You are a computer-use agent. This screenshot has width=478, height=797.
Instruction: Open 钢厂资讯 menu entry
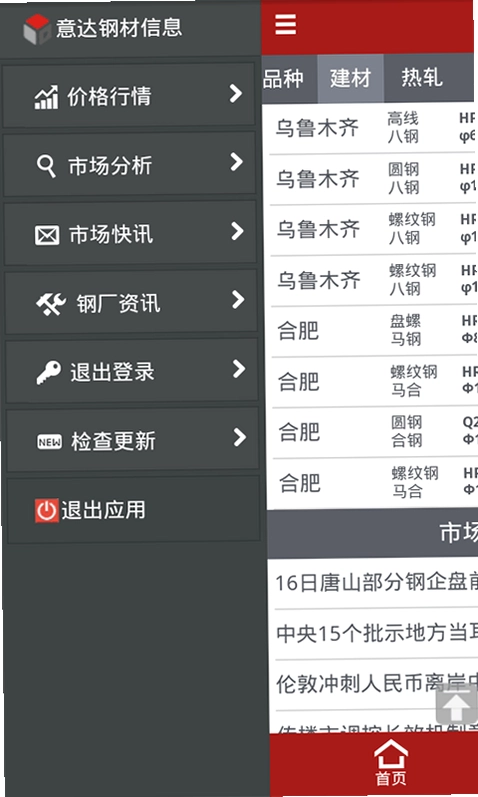pos(131,302)
